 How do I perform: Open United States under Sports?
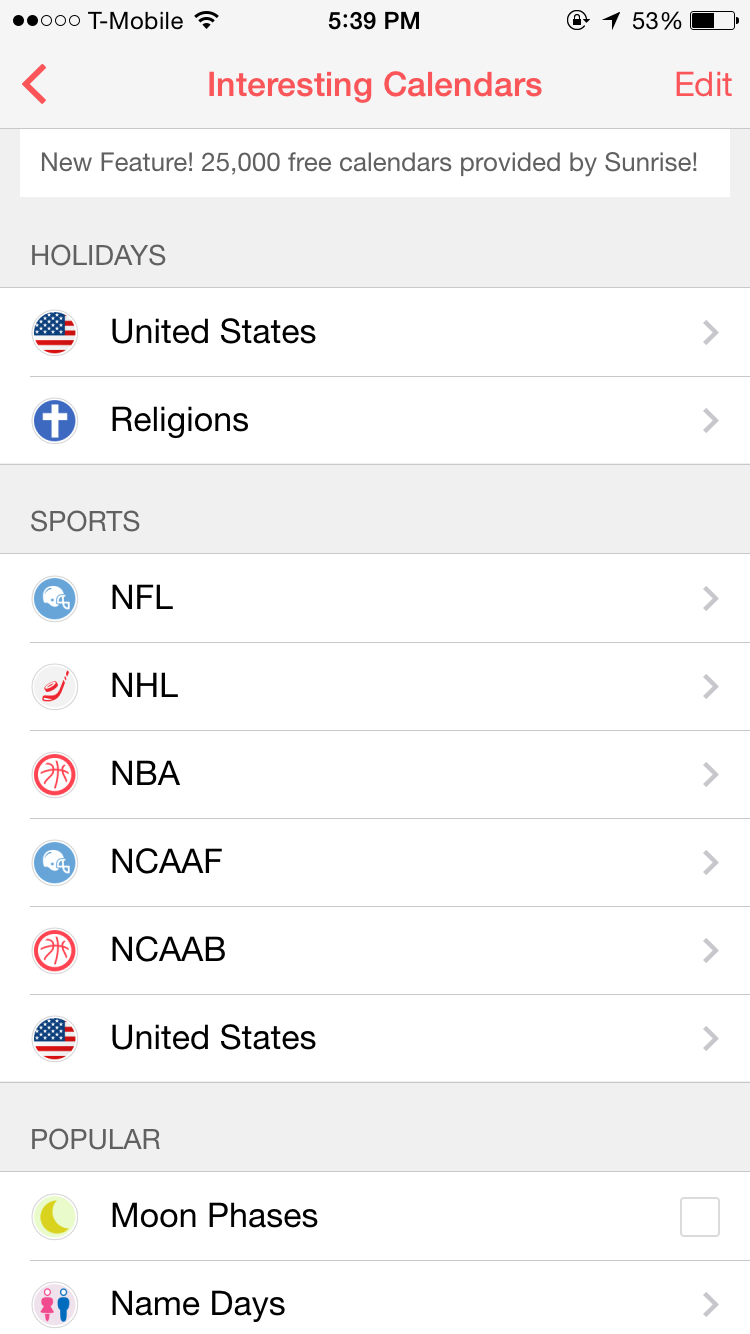pos(375,1038)
